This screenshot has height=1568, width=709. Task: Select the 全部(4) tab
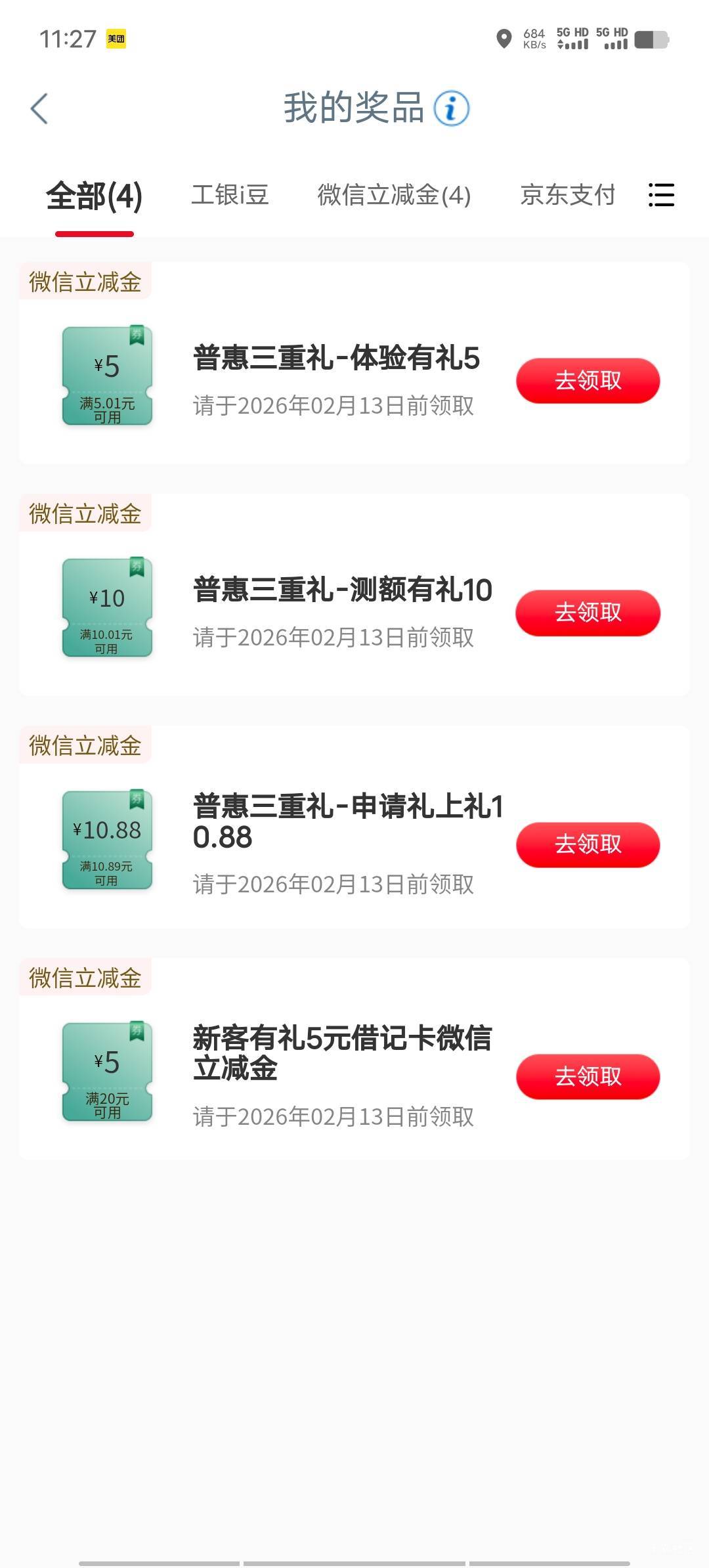point(94,196)
